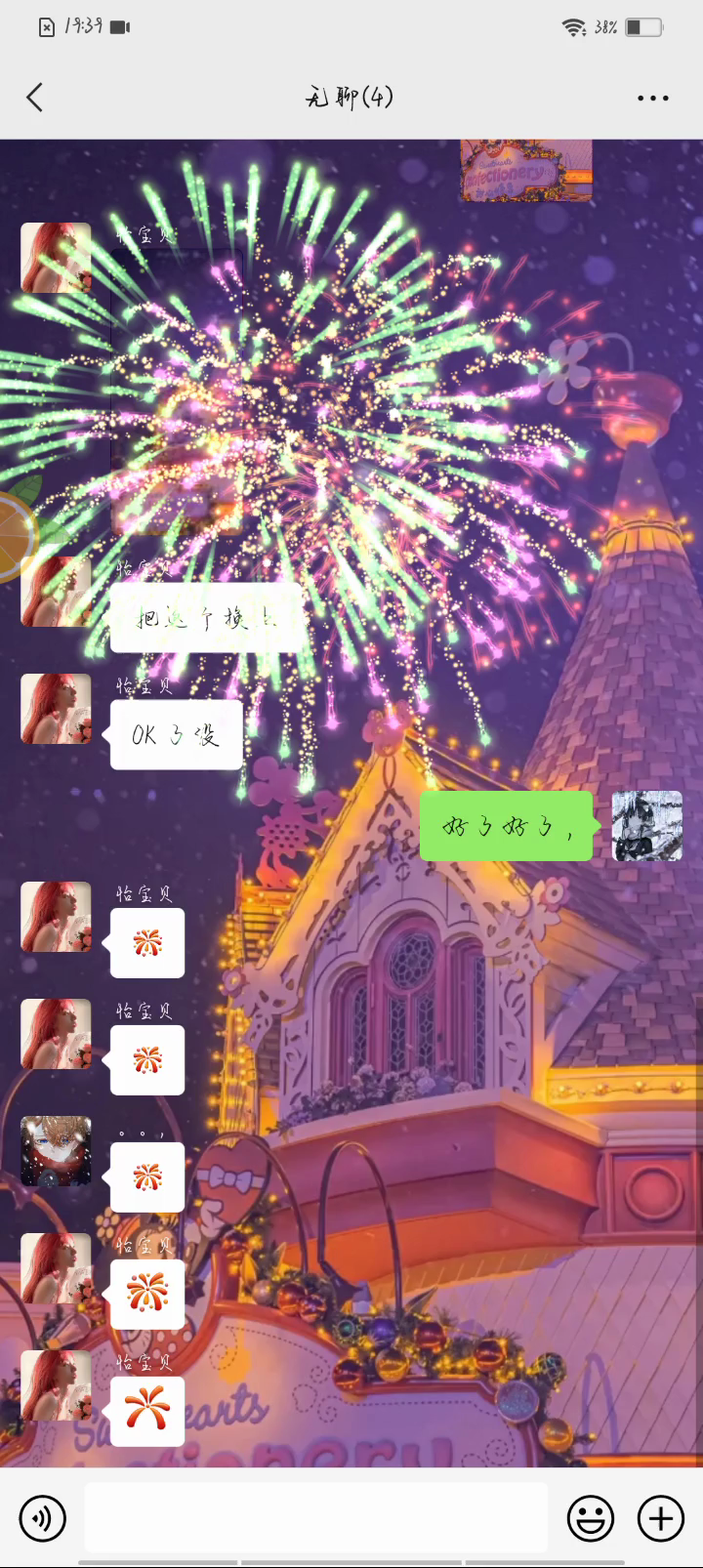Image resolution: width=703 pixels, height=1568 pixels.
Task: Open the emoji sticker panel
Action: pyautogui.click(x=591, y=1518)
